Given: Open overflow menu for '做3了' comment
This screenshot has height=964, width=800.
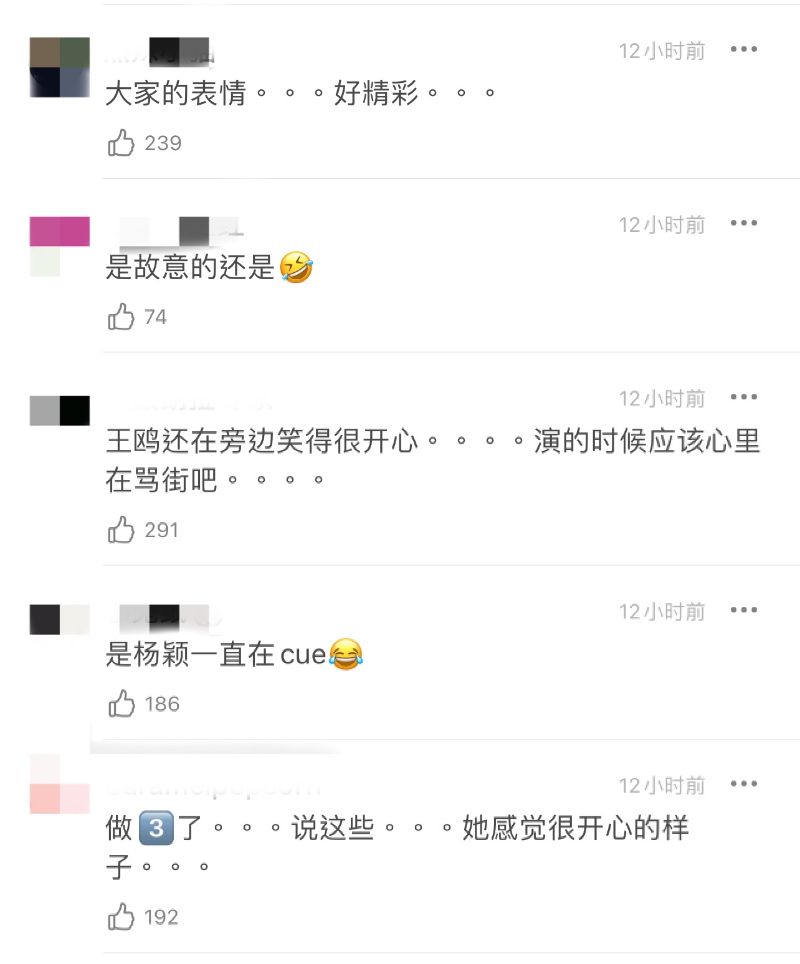Looking at the screenshot, I should point(743,784).
